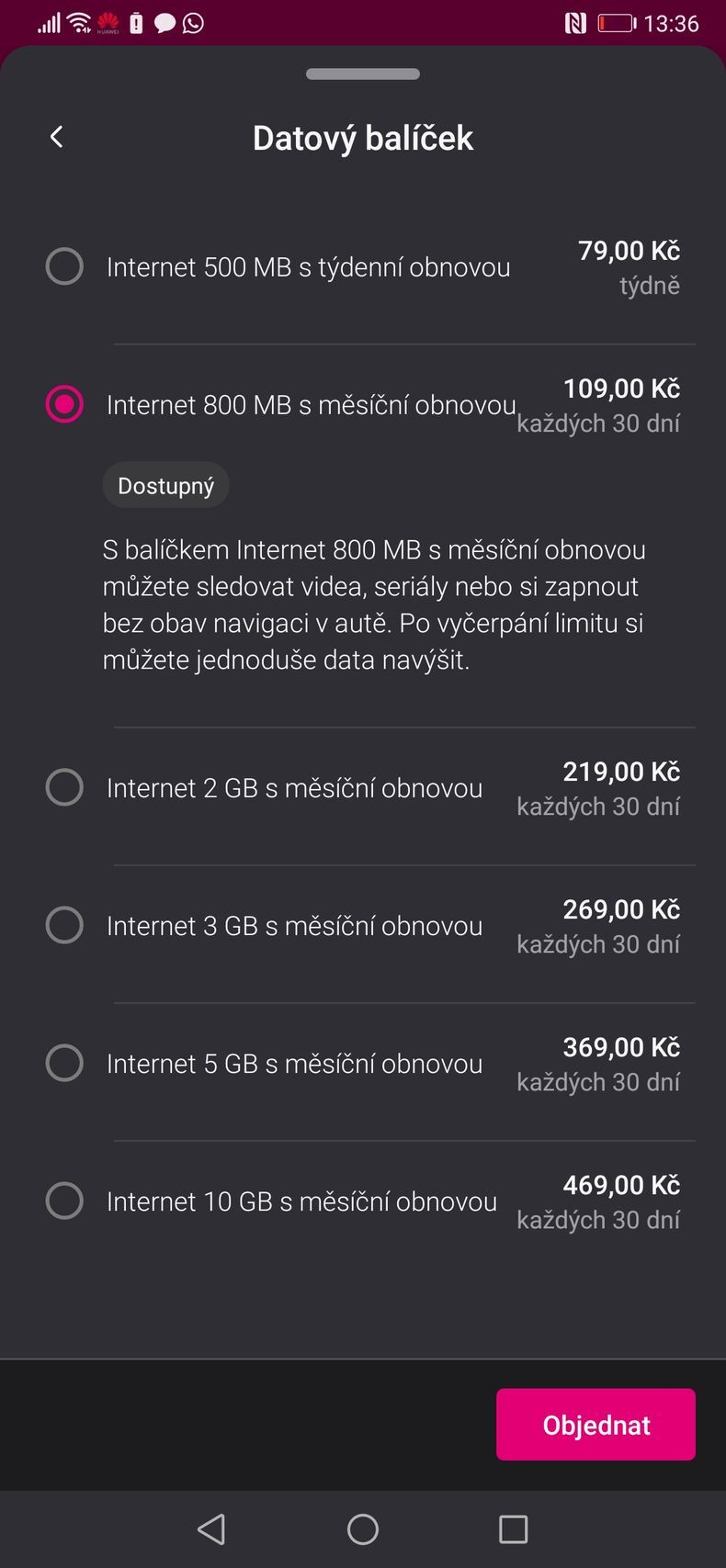
Task: Tap the WhatsApp icon in status bar
Action: (x=194, y=23)
